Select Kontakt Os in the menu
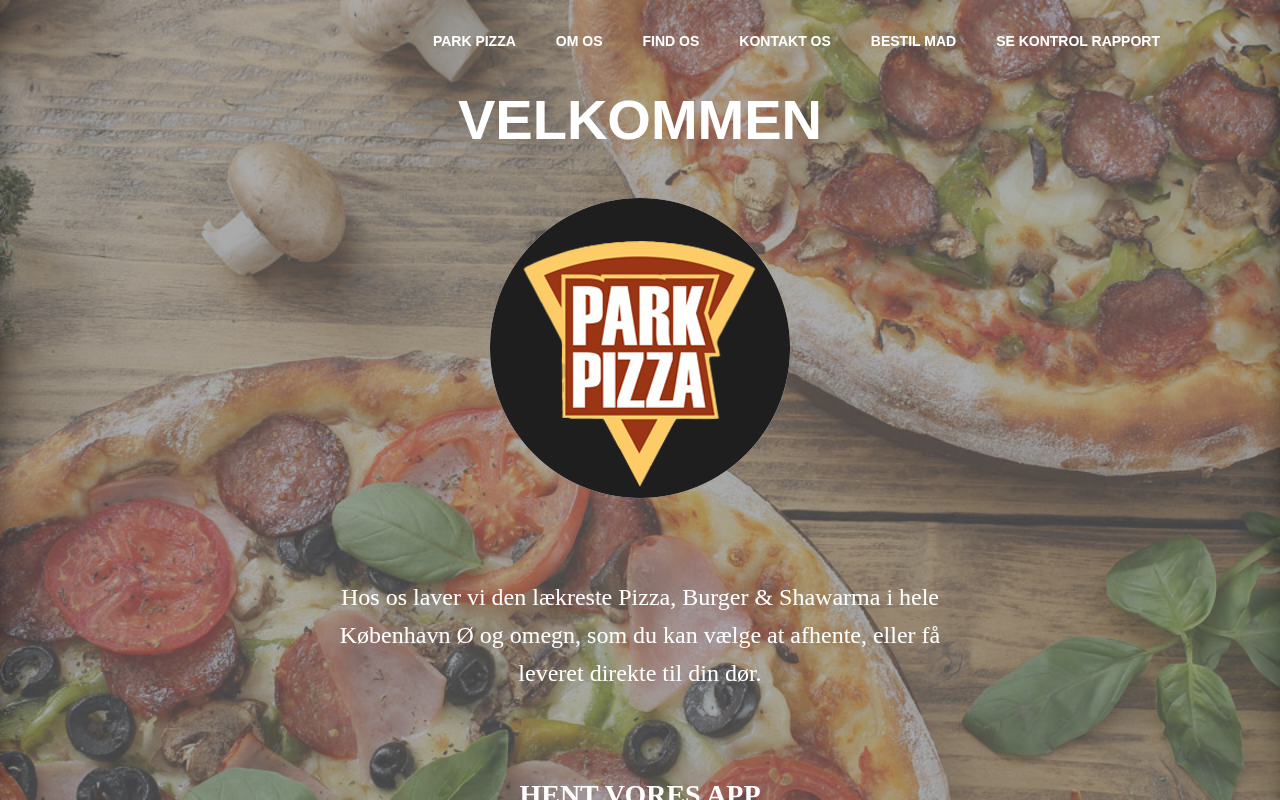The image size is (1280, 800). click(x=784, y=41)
